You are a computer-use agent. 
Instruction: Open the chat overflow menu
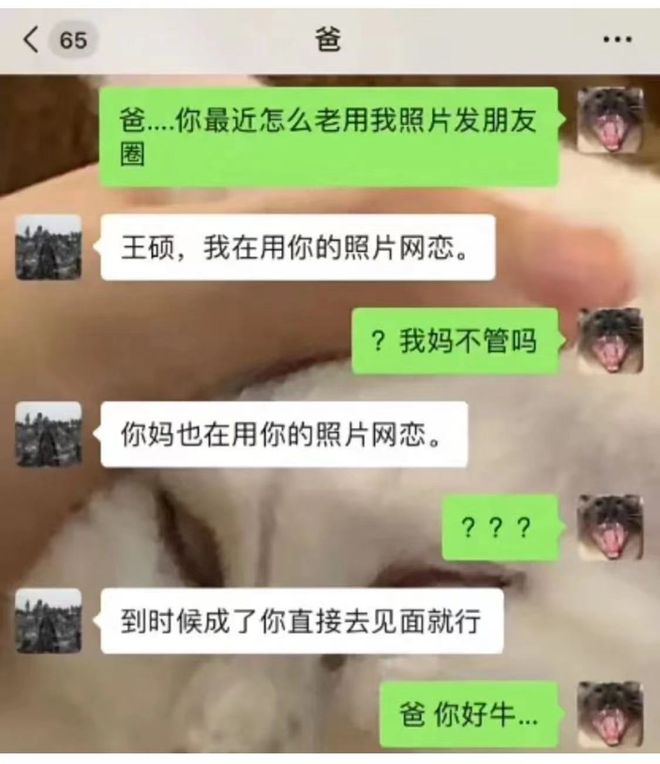pyautogui.click(x=618, y=40)
